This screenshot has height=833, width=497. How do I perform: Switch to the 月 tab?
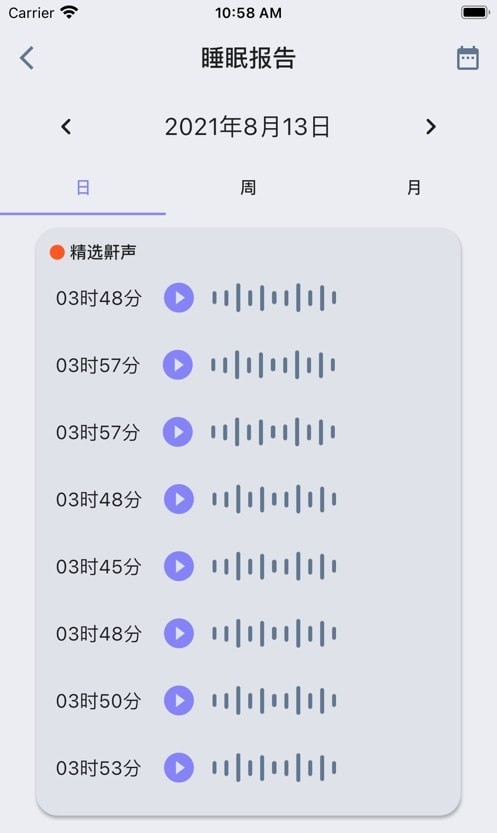point(414,188)
